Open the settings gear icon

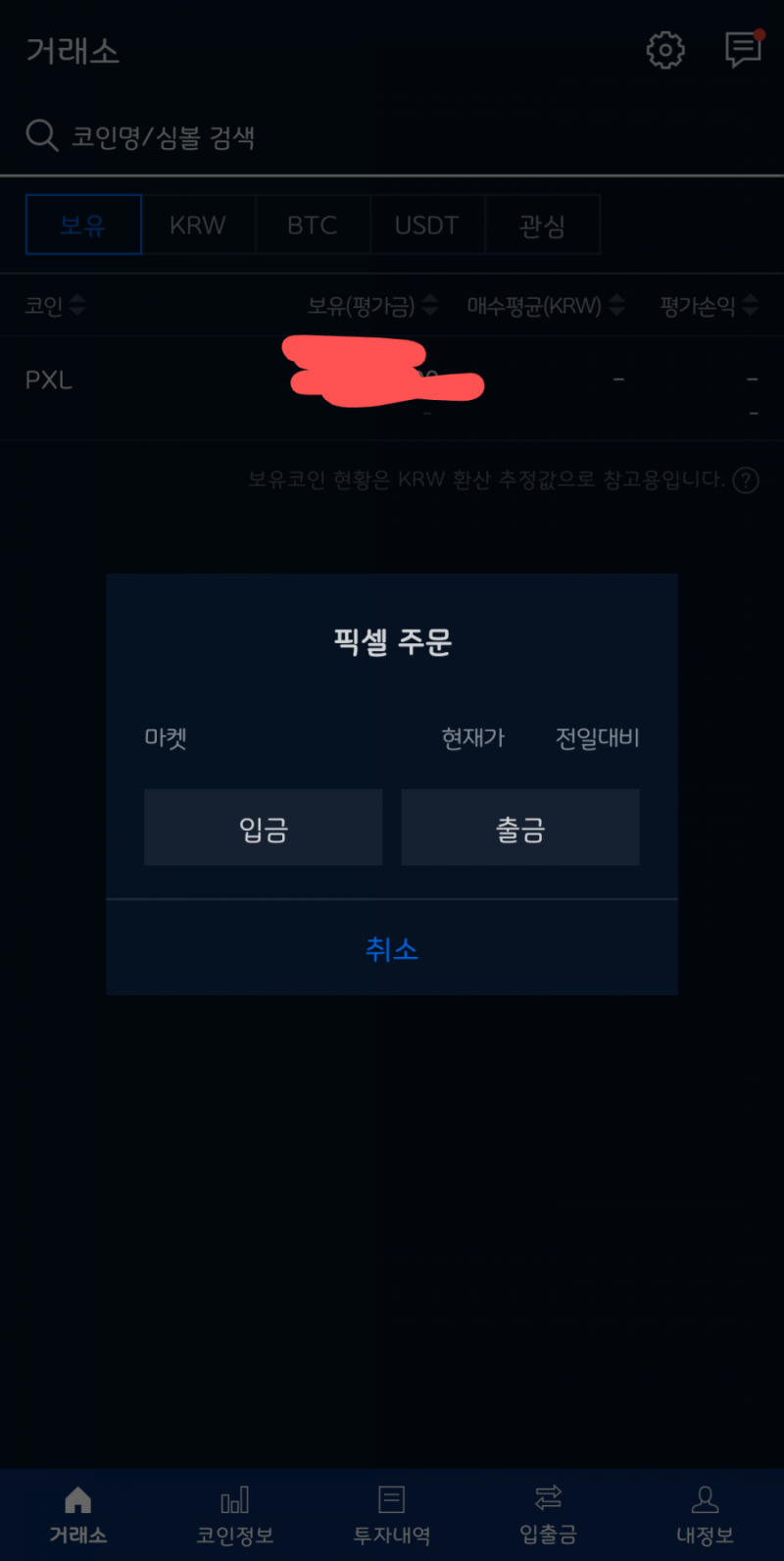click(x=665, y=51)
